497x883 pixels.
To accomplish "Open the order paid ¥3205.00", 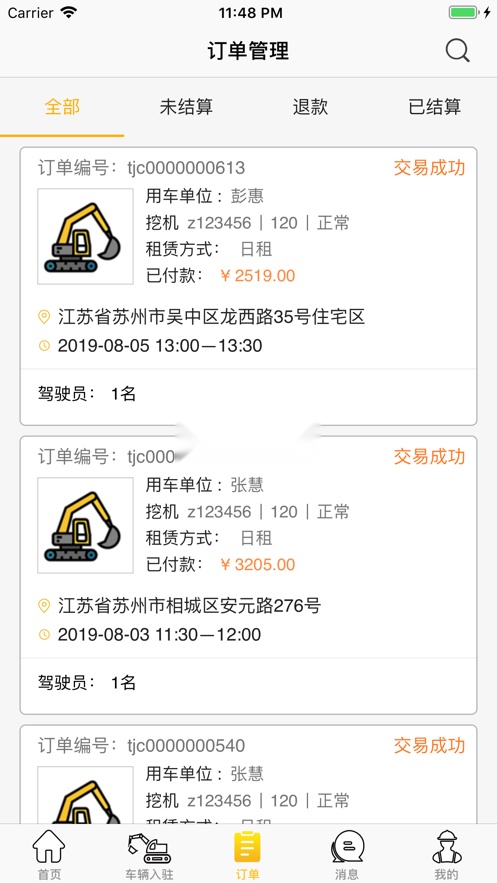I will tap(248, 575).
